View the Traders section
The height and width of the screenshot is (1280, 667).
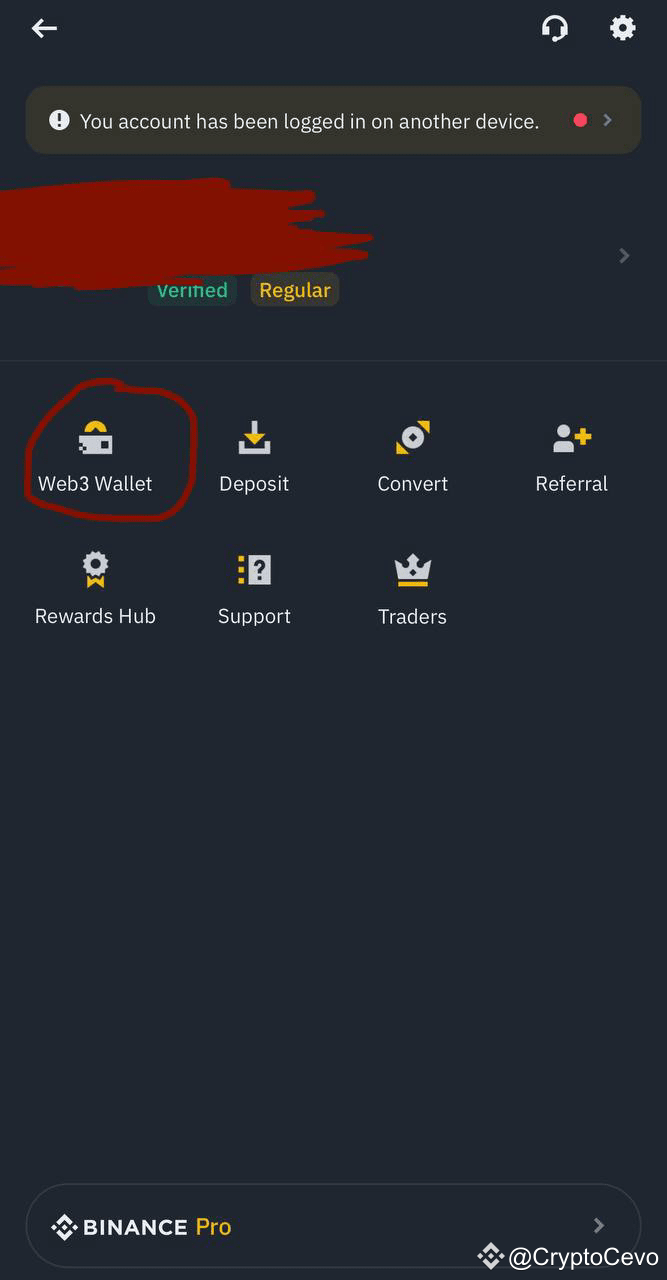(x=412, y=589)
